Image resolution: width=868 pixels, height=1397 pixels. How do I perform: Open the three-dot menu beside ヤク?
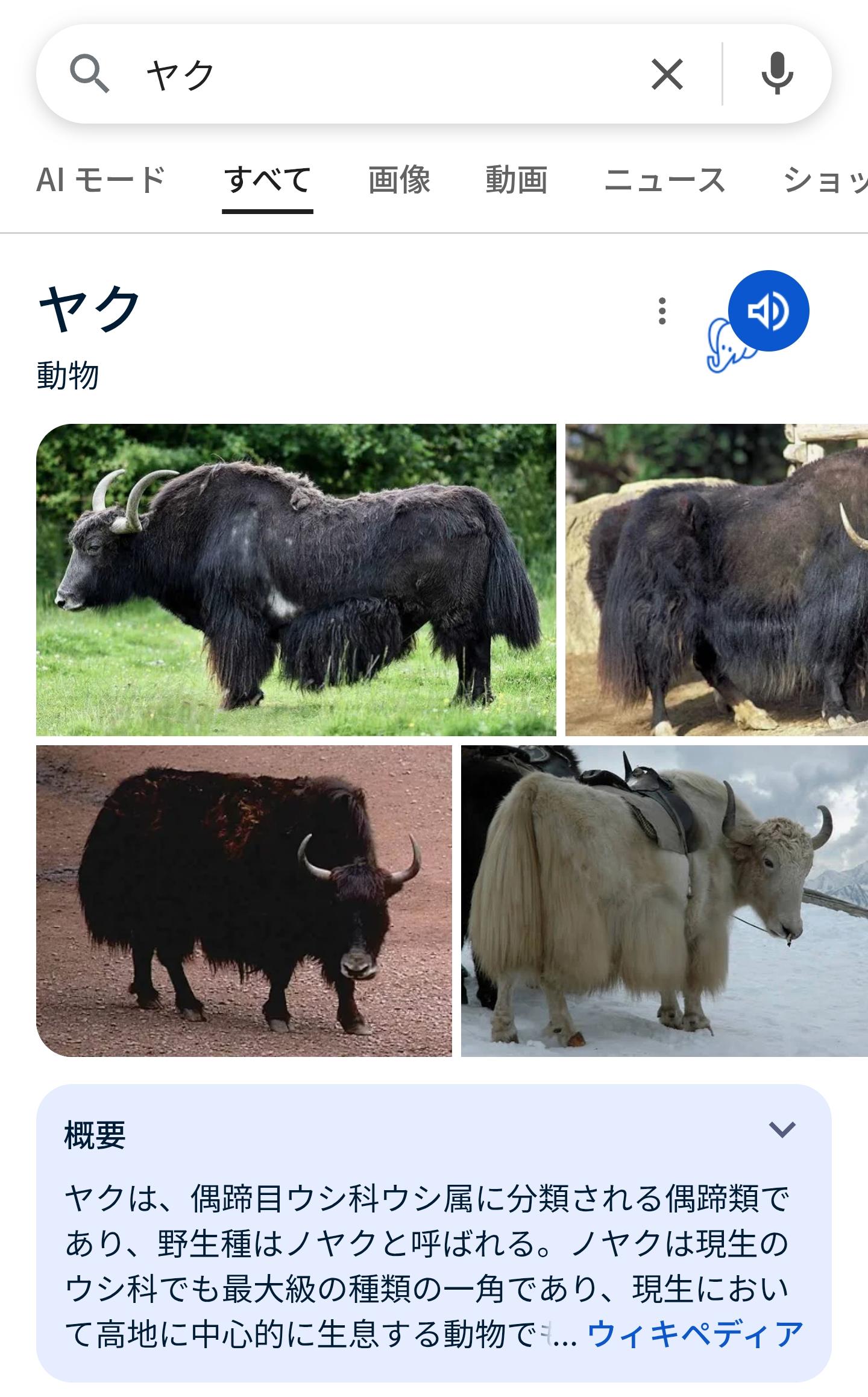662,311
